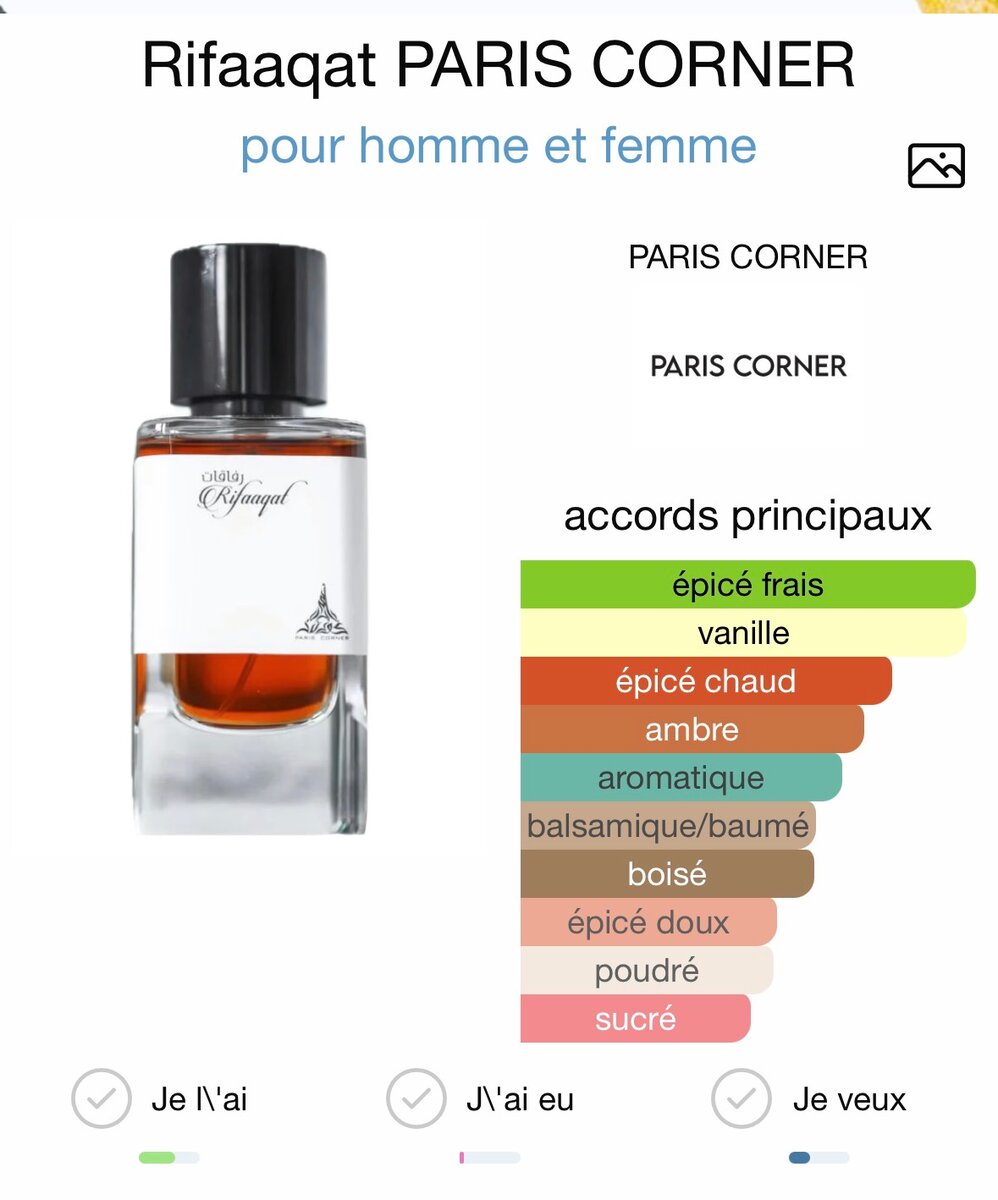Add perfume to "Je veux" list
Screen dimensions: 998x1200
[x=741, y=1099]
